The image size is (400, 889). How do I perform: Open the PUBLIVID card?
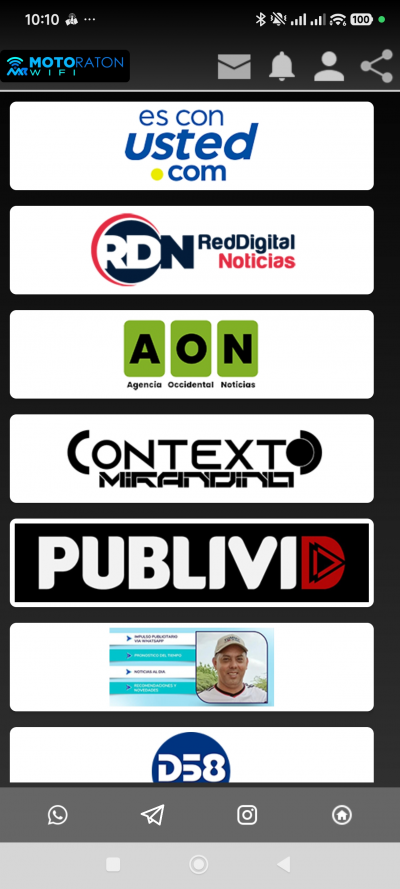tap(192, 563)
